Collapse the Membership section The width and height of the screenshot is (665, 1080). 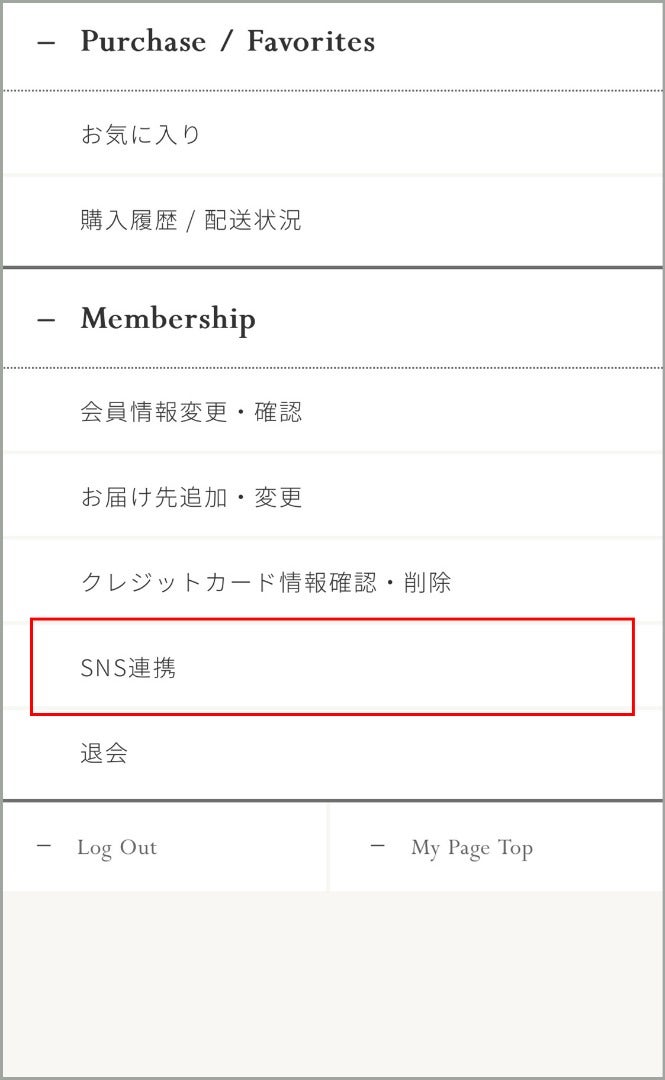click(x=333, y=319)
